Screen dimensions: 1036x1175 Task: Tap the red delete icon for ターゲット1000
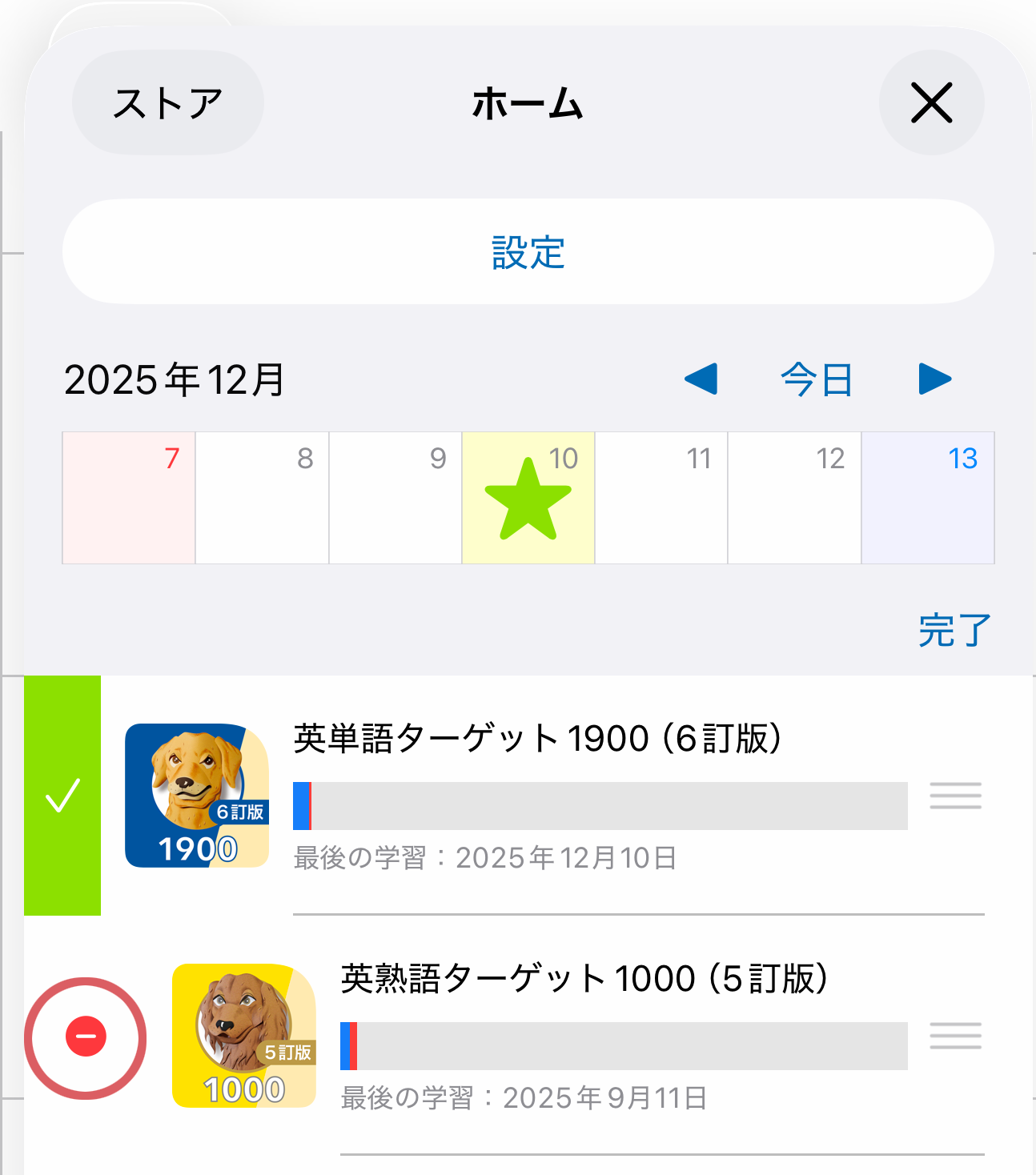(x=85, y=1037)
